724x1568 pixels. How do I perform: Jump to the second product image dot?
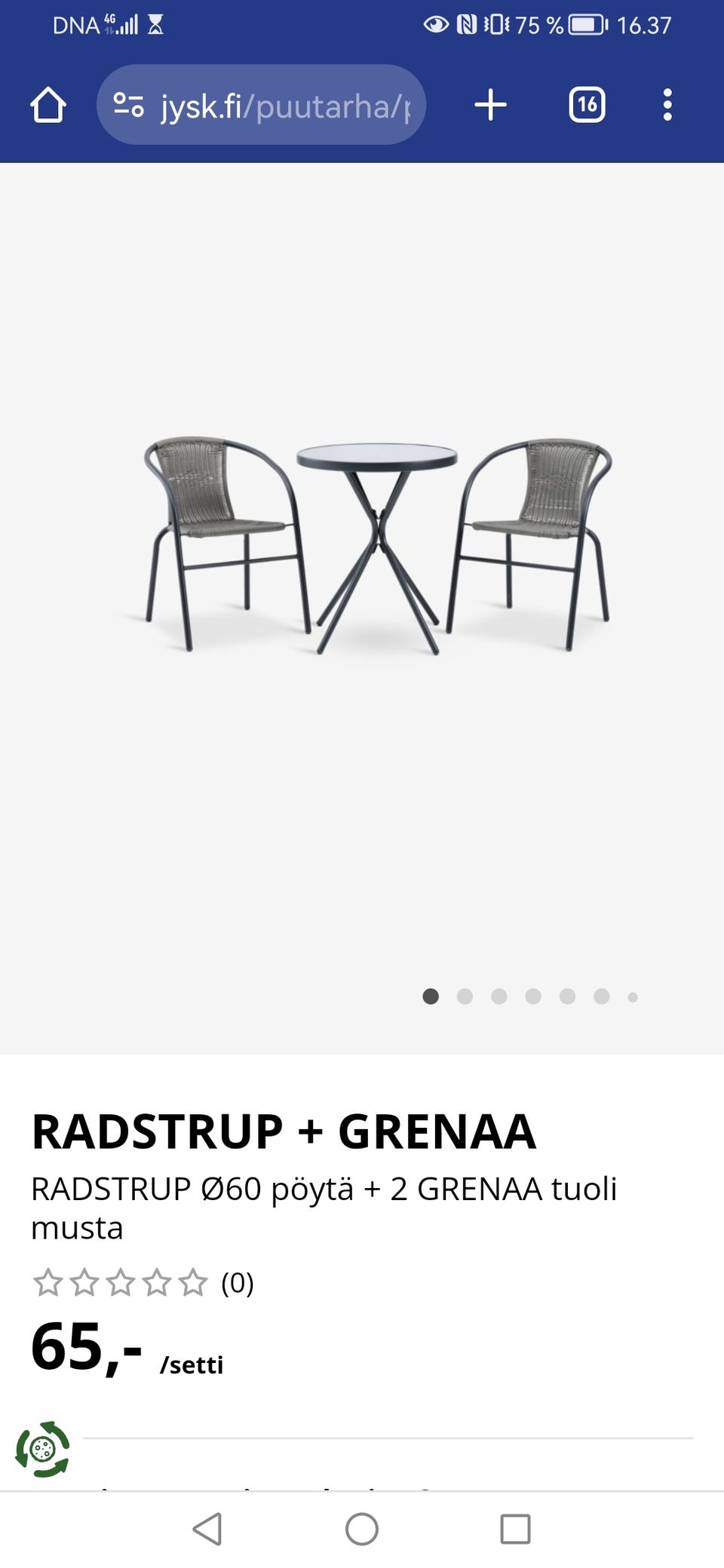(465, 997)
